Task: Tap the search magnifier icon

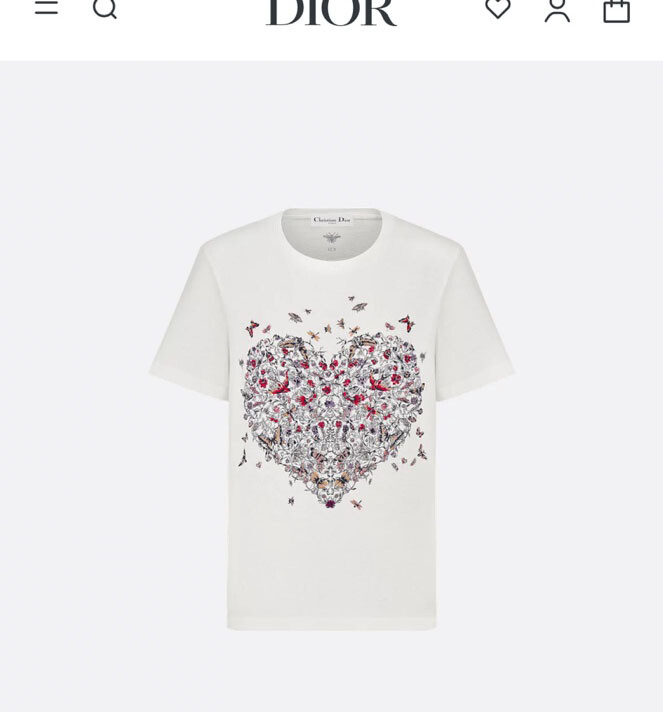Action: tap(105, 9)
